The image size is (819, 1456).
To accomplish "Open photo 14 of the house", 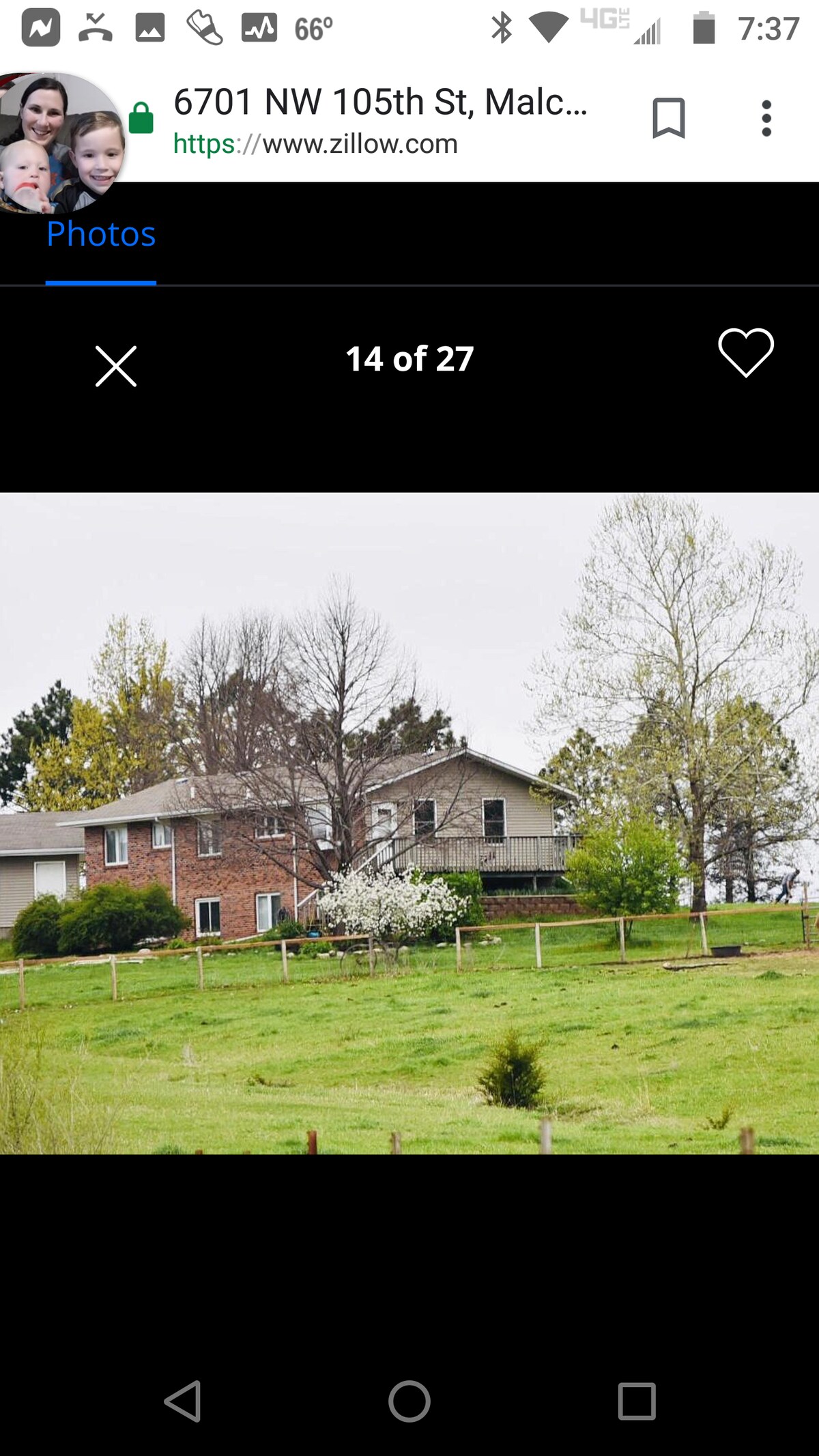I will [x=409, y=823].
